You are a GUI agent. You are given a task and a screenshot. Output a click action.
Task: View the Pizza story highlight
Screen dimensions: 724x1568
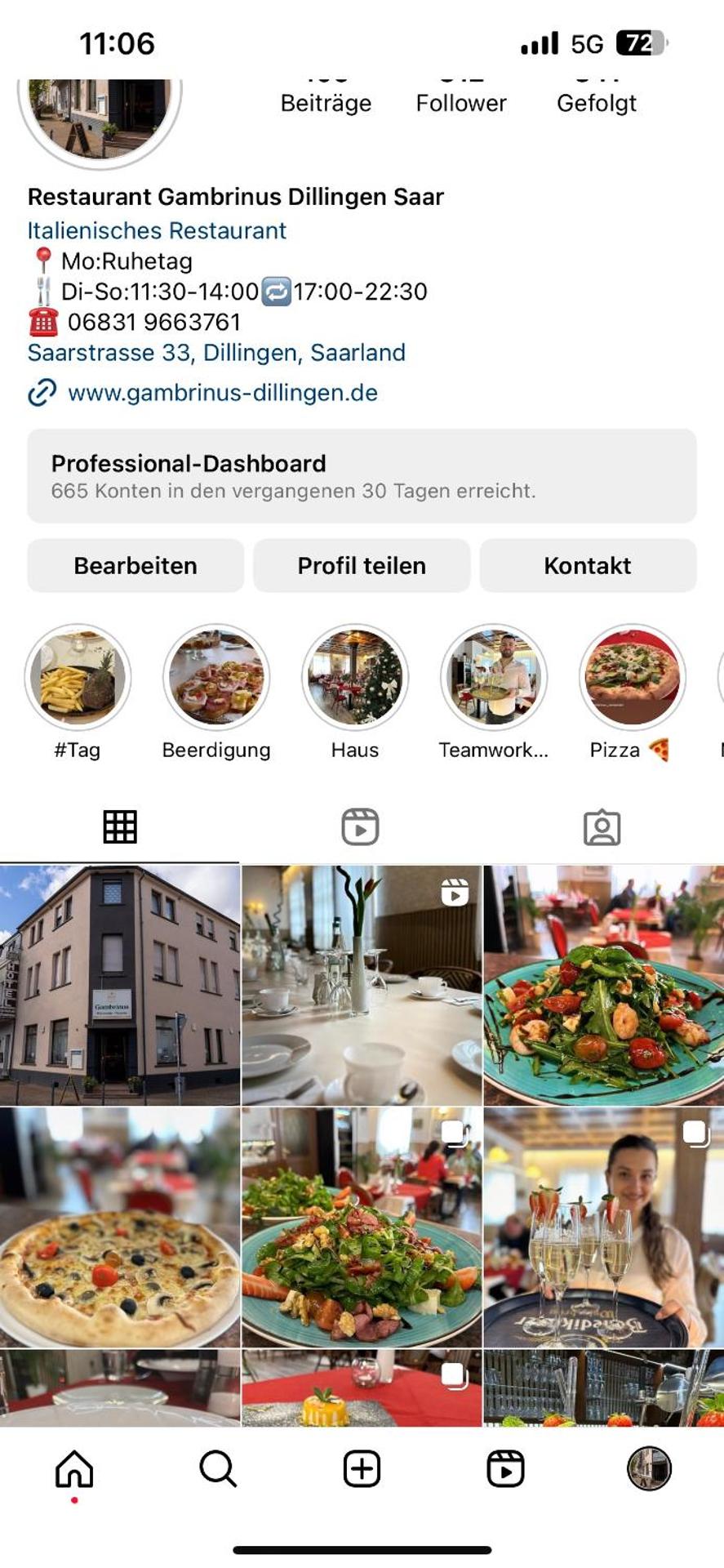click(x=632, y=677)
